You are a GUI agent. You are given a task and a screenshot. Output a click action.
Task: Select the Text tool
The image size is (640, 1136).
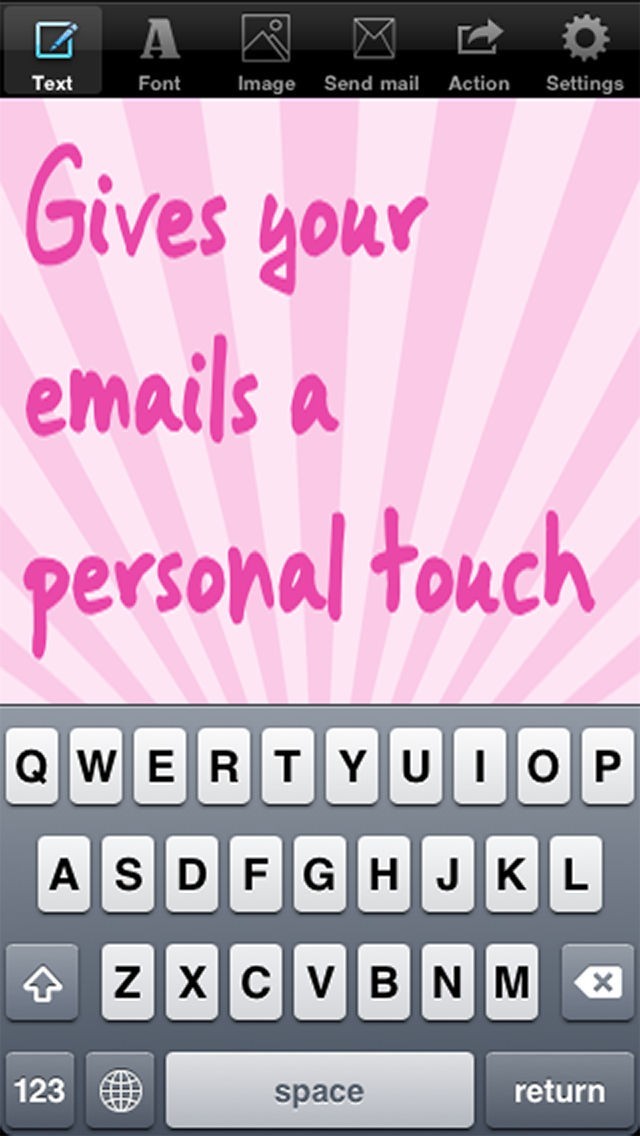point(52,50)
